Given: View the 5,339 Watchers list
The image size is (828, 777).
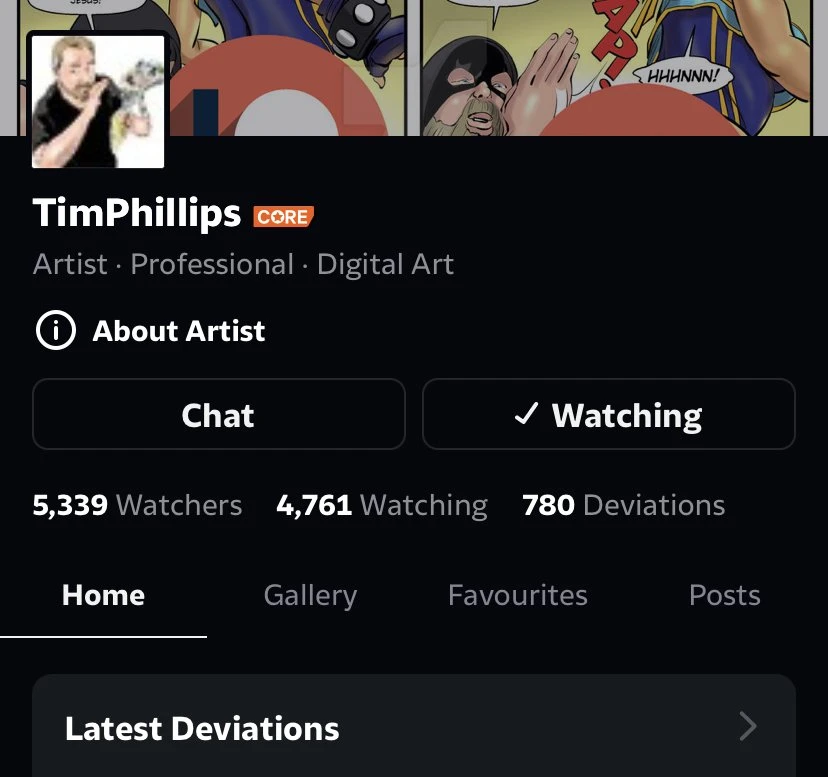Looking at the screenshot, I should [x=137, y=505].
